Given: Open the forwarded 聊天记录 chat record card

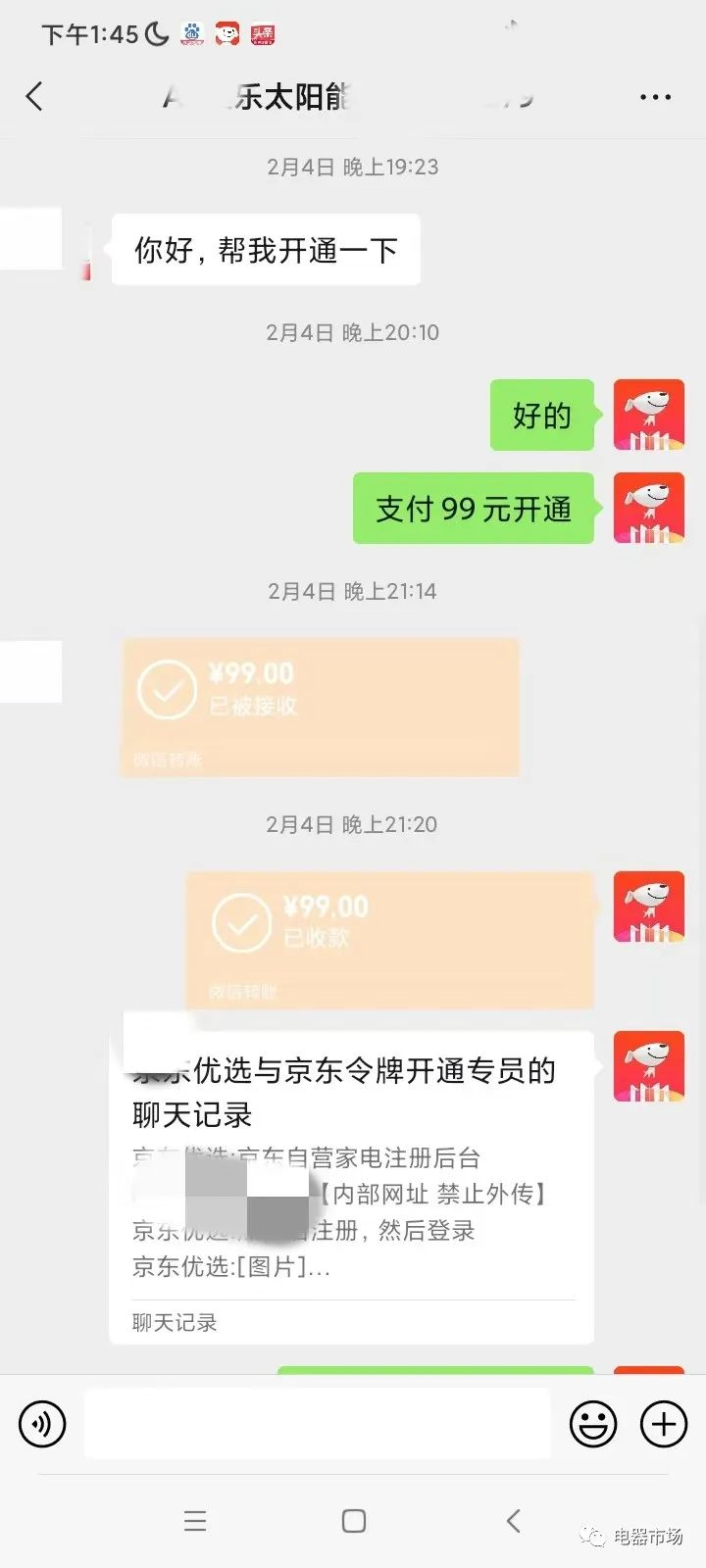Looking at the screenshot, I should click(351, 1188).
